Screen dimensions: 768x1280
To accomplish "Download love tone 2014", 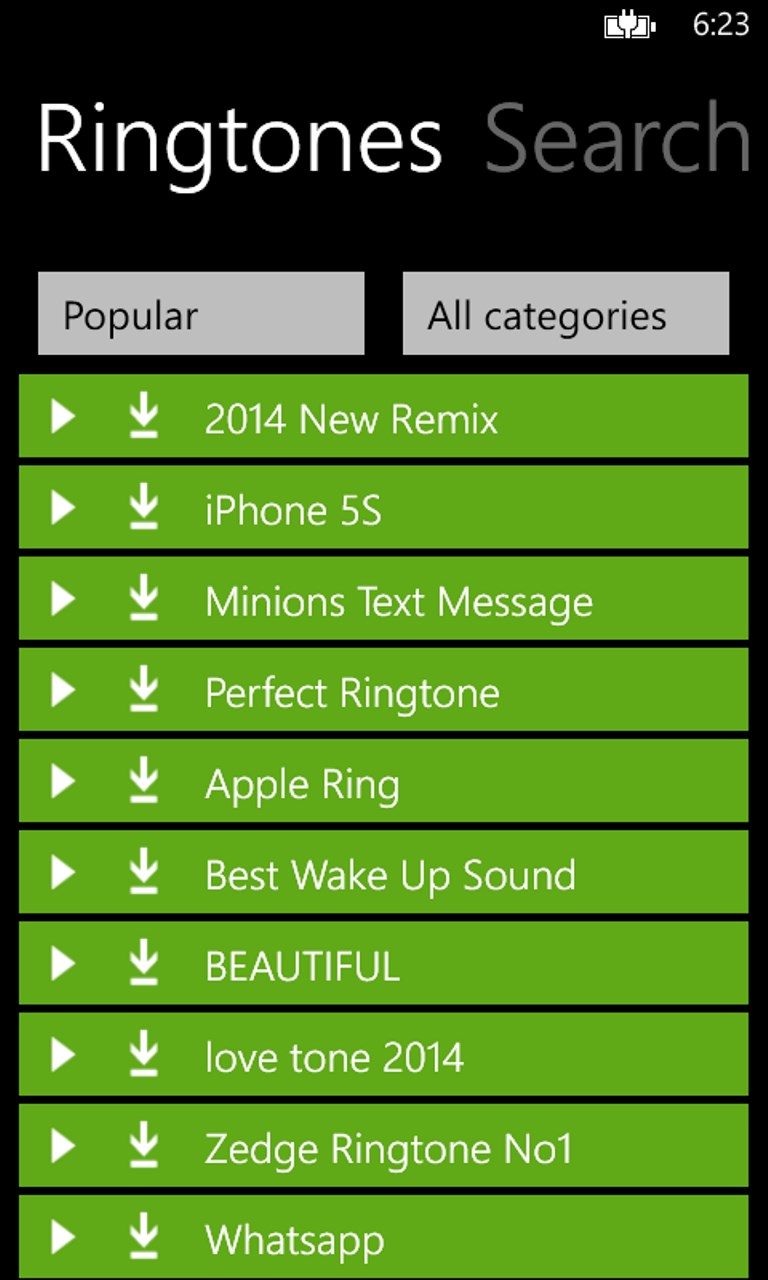I will [x=145, y=1055].
